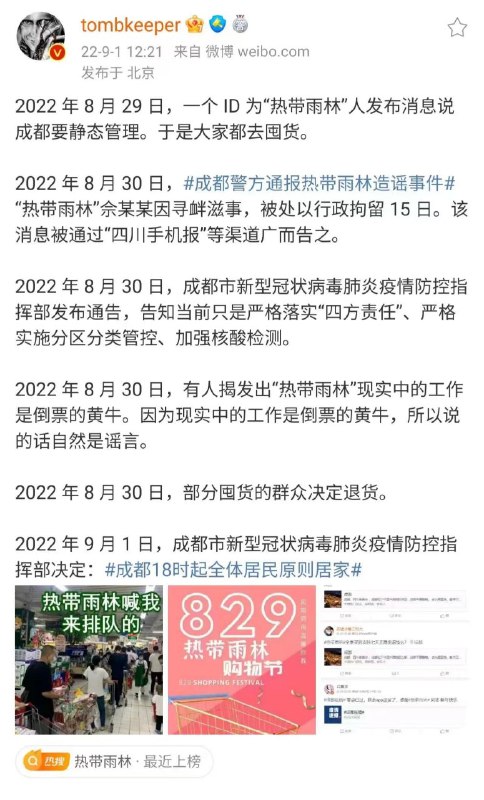484x800 pixels.
Task: Open the 热带雨林 hot search chip
Action: pos(114,762)
